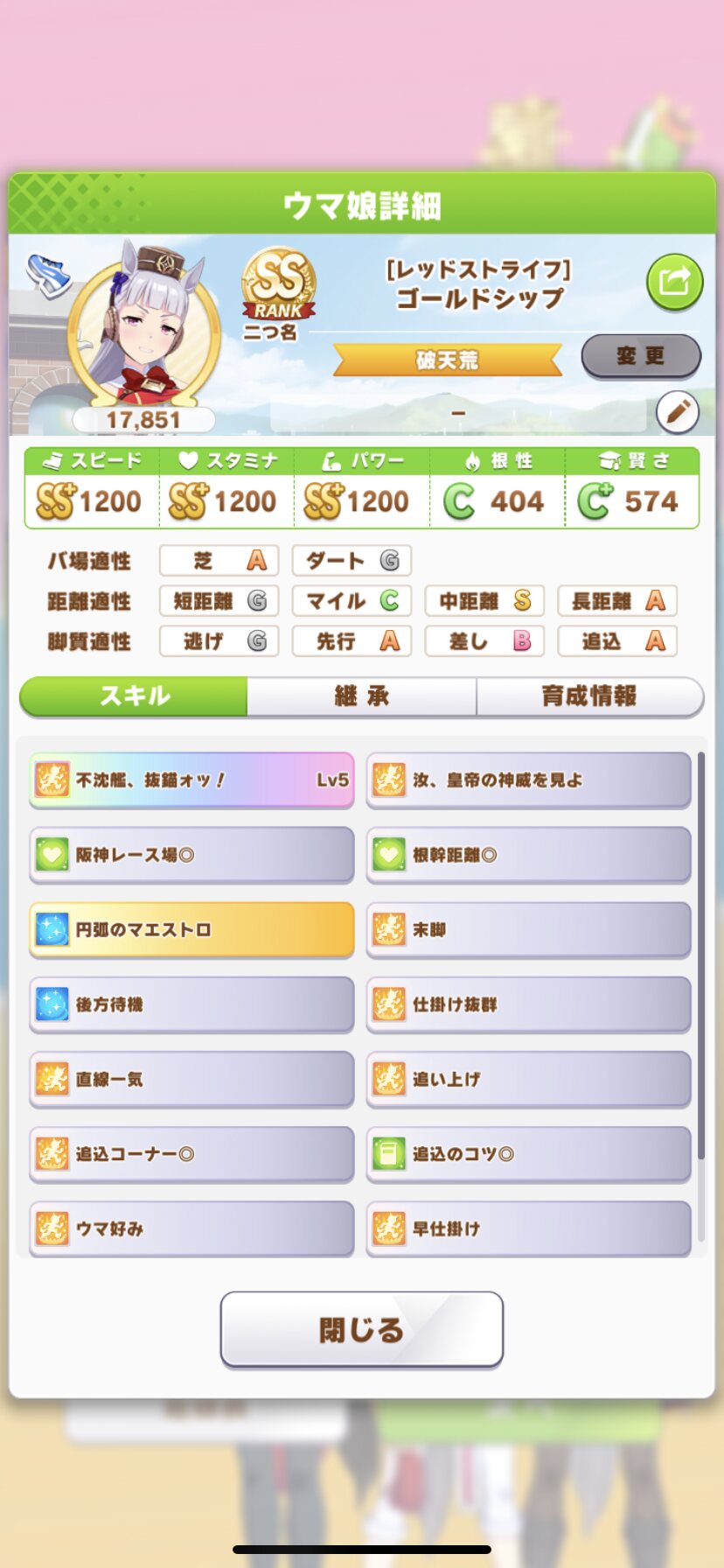The height and width of the screenshot is (1568, 724).
Task: Show details for 根幹距離◎
Action: (x=528, y=854)
